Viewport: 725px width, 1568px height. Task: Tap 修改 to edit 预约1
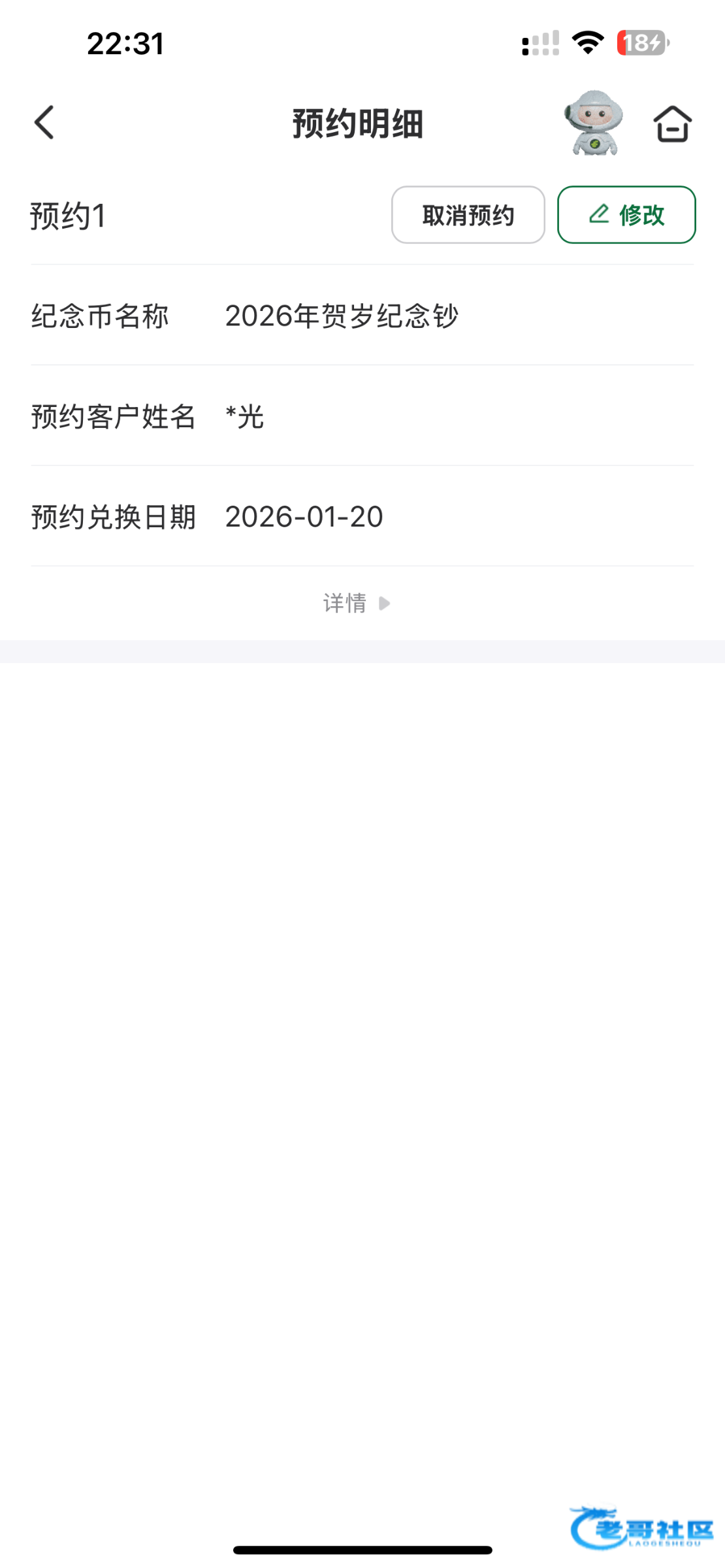[626, 215]
